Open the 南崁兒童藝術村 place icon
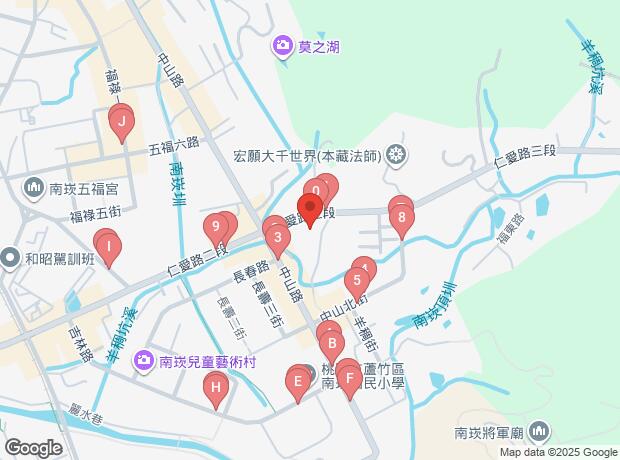This screenshot has width=620, height=460. click(x=145, y=359)
